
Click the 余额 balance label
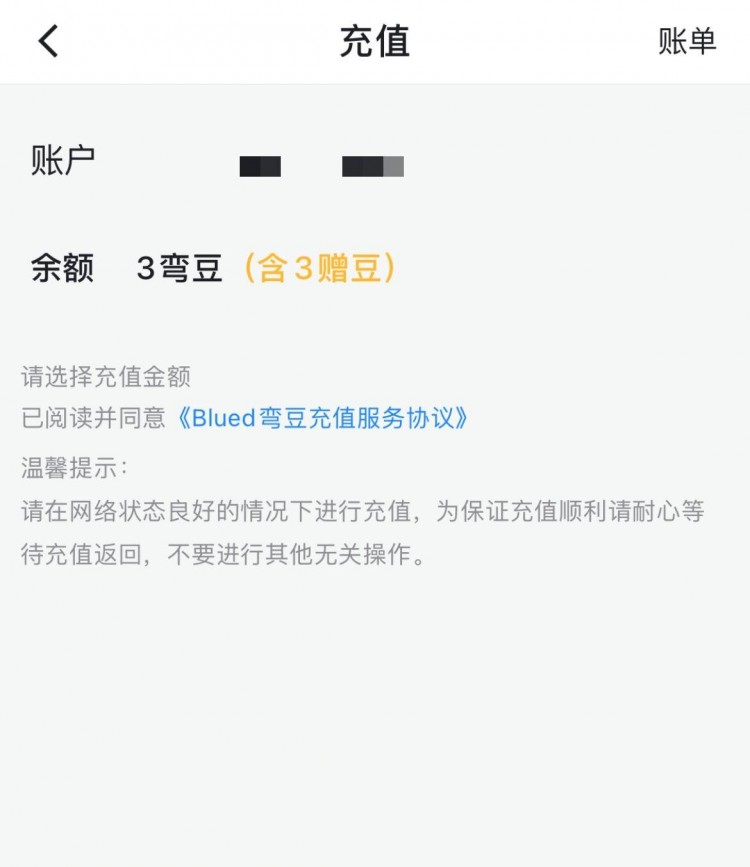61,269
